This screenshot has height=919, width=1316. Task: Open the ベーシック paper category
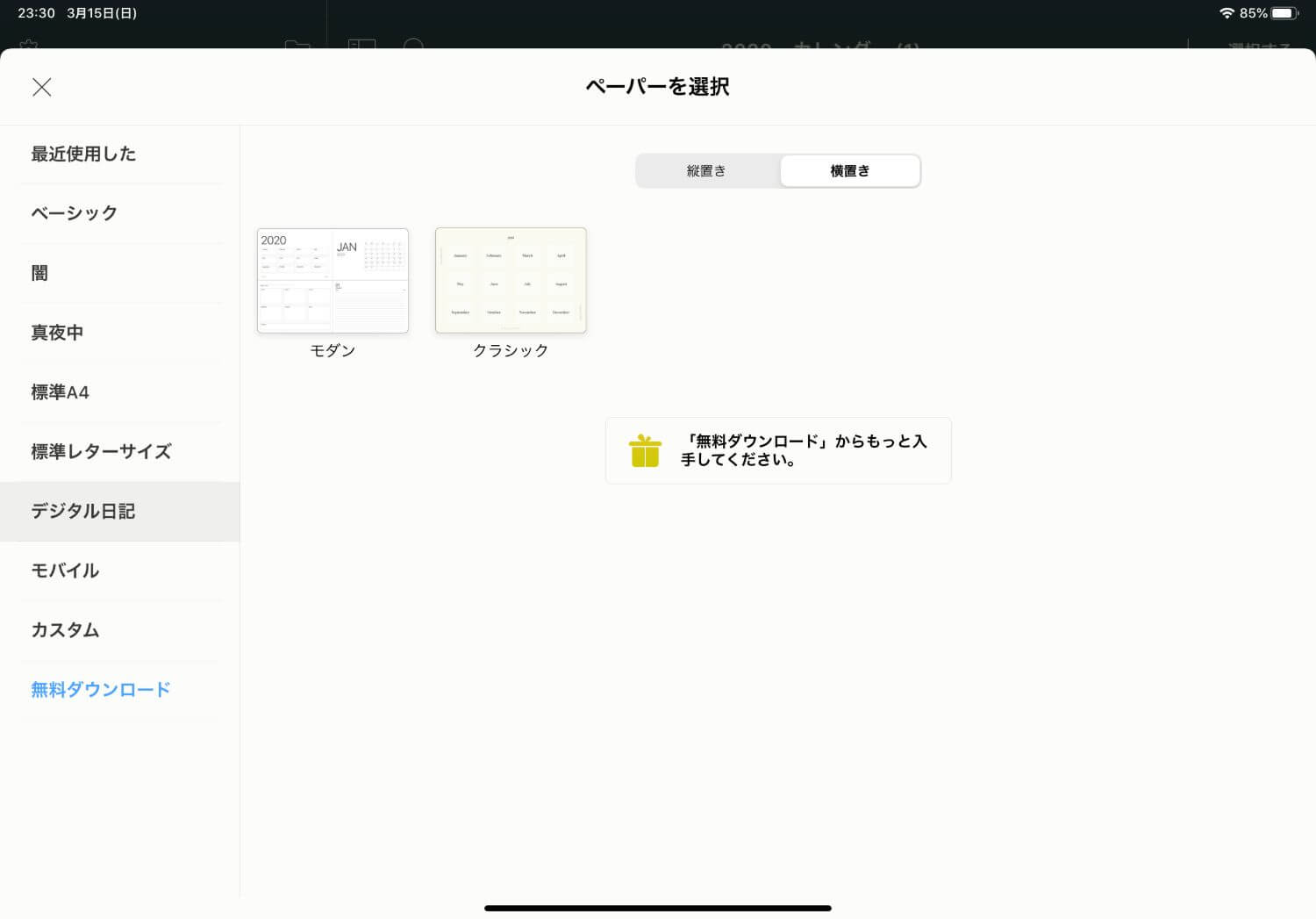[x=74, y=213]
